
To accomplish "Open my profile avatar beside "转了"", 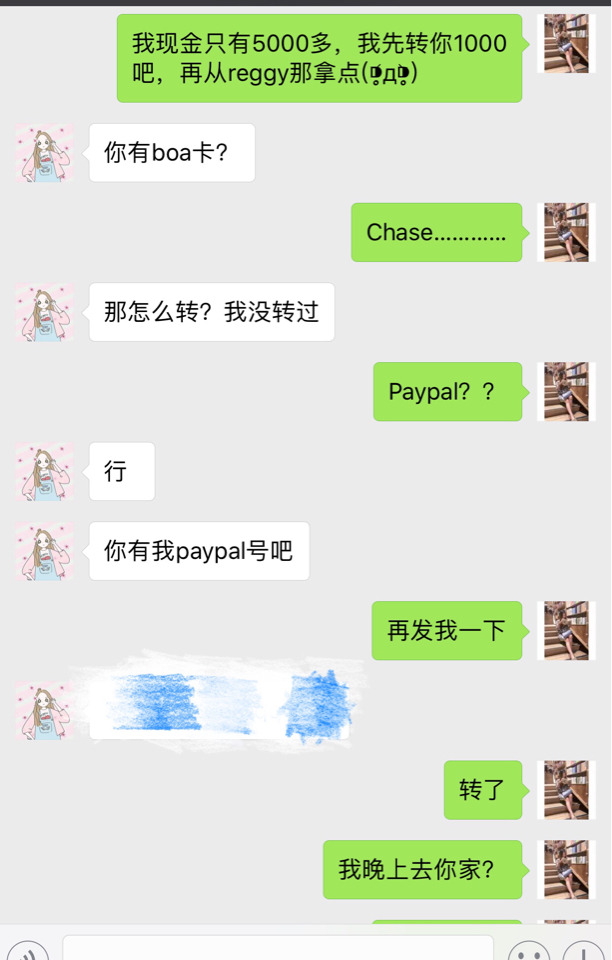I will pyautogui.click(x=566, y=790).
